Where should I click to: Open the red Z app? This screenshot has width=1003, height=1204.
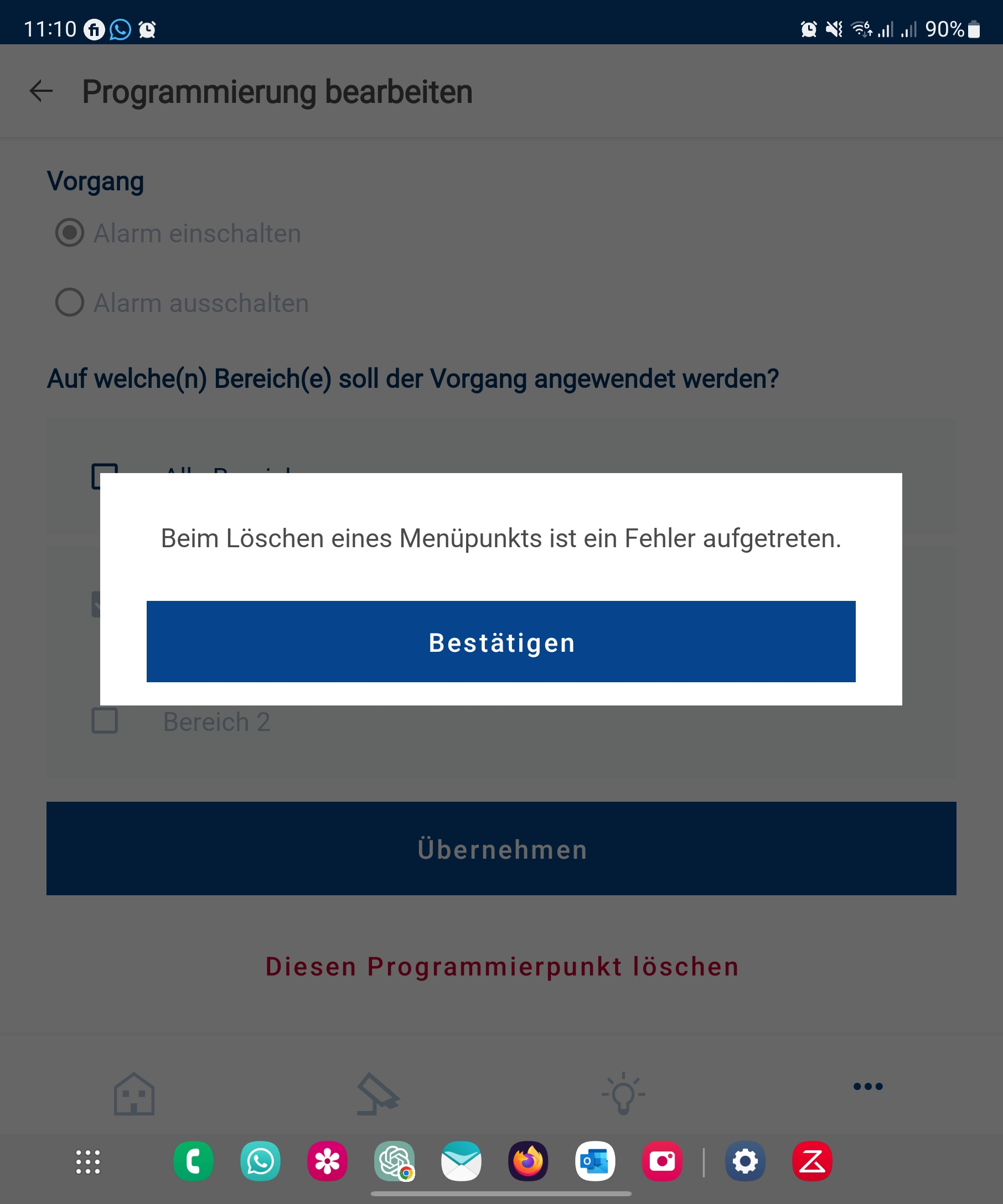[x=812, y=1161]
